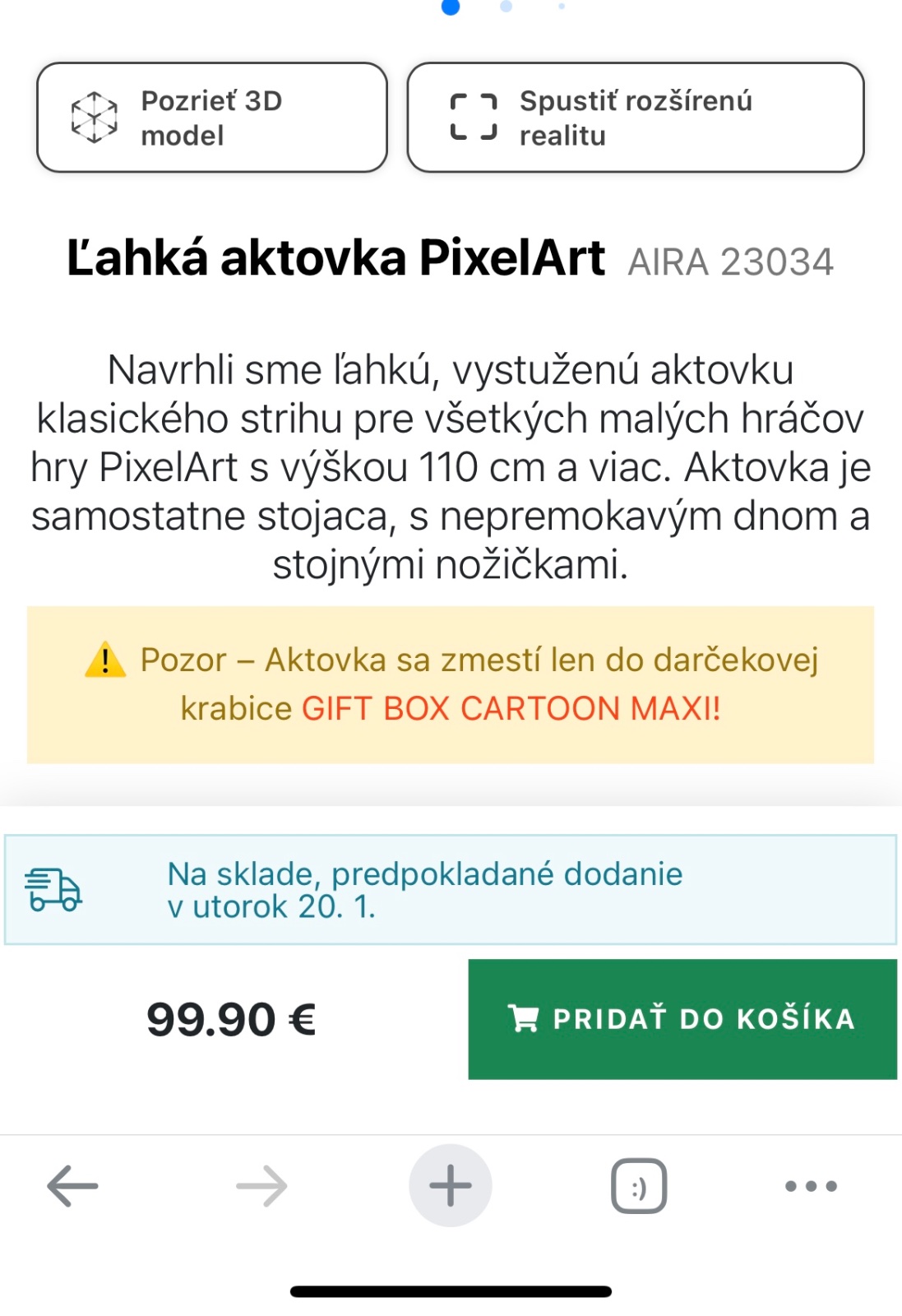This screenshot has height=1316, width=902.
Task: Go back to the previous page
Action: [x=72, y=1186]
